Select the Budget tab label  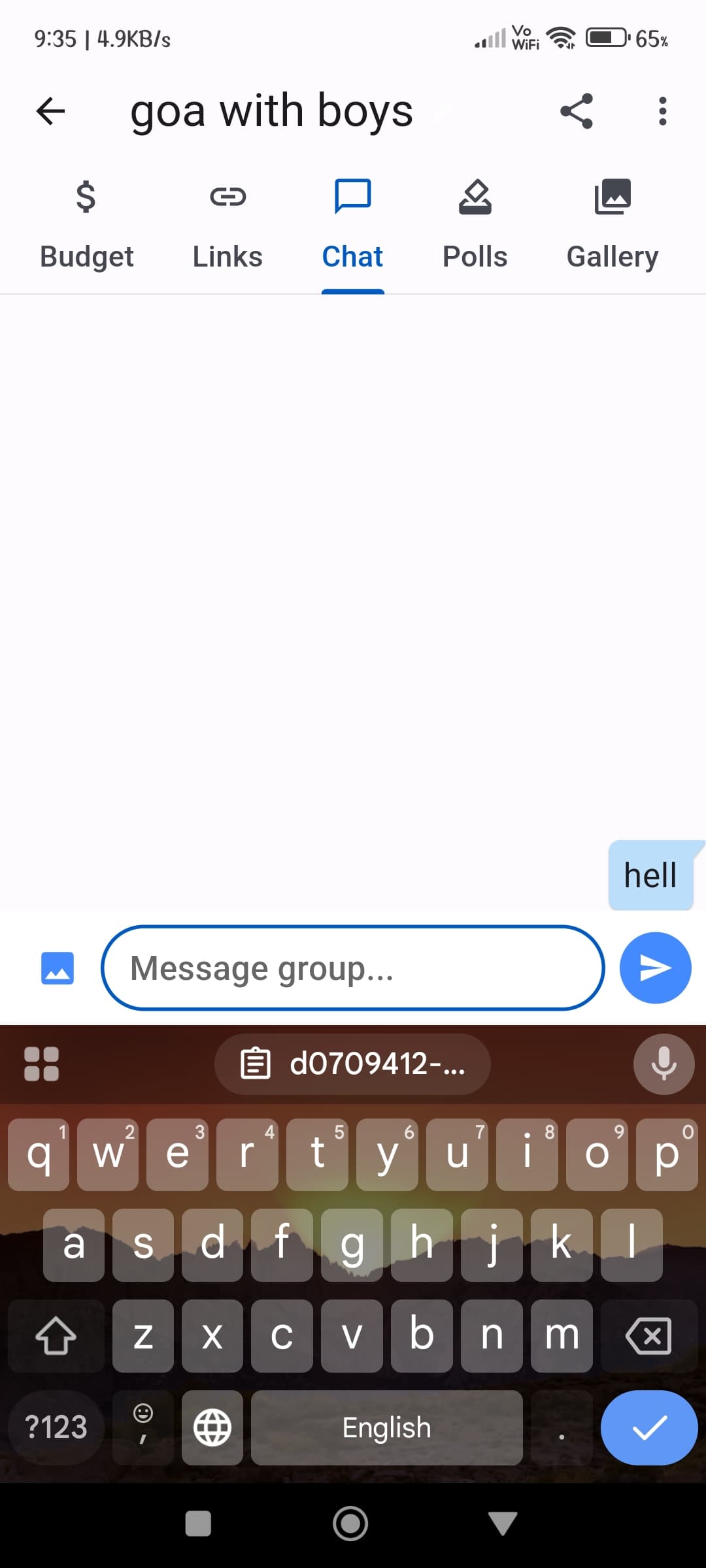(x=87, y=256)
